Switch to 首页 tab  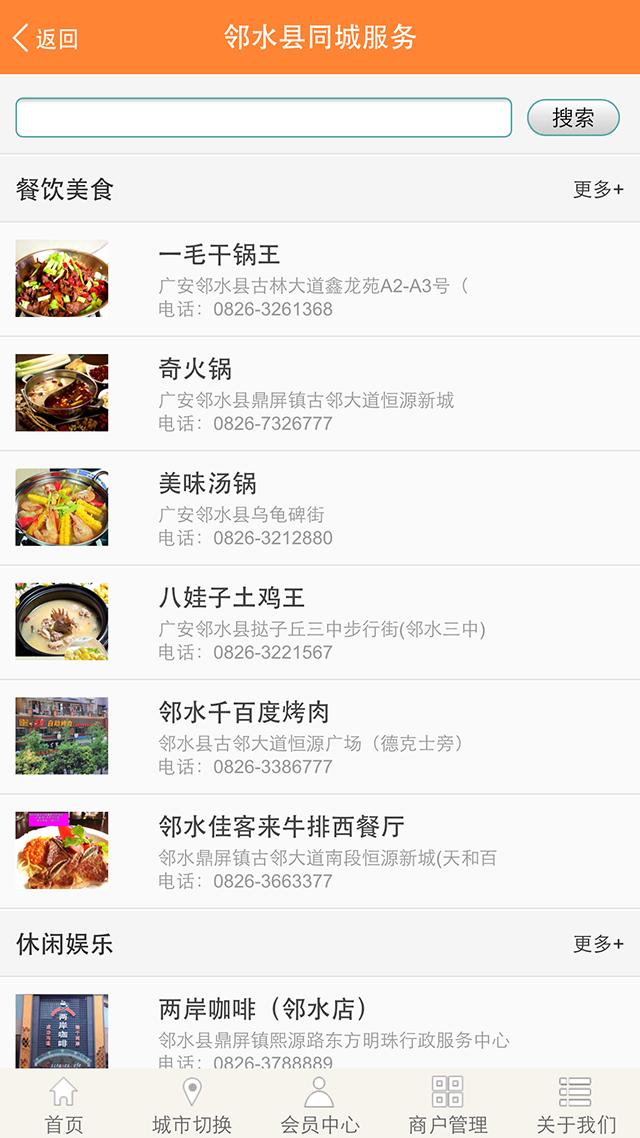pos(64,1105)
